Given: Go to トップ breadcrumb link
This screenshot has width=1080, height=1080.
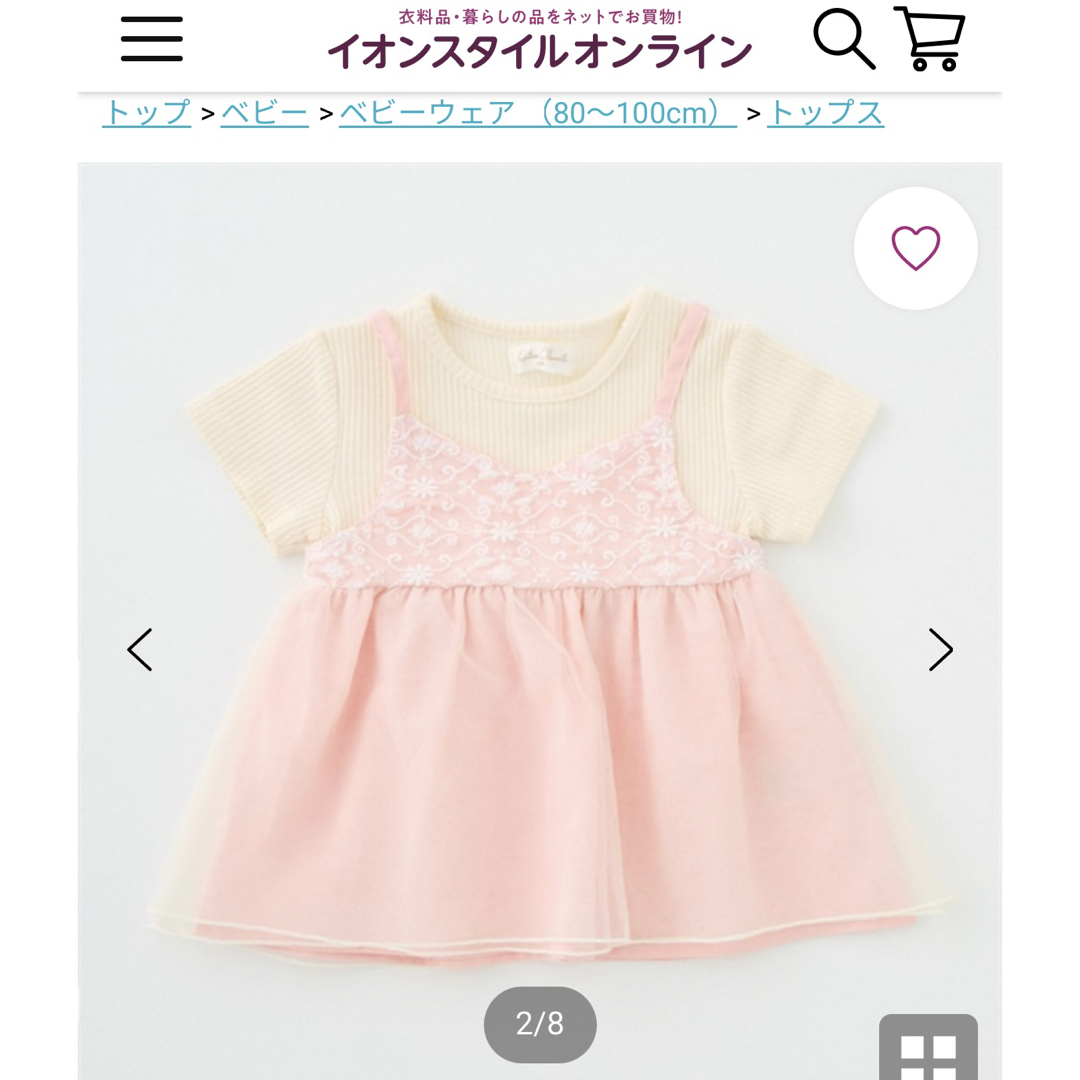Looking at the screenshot, I should tap(146, 113).
